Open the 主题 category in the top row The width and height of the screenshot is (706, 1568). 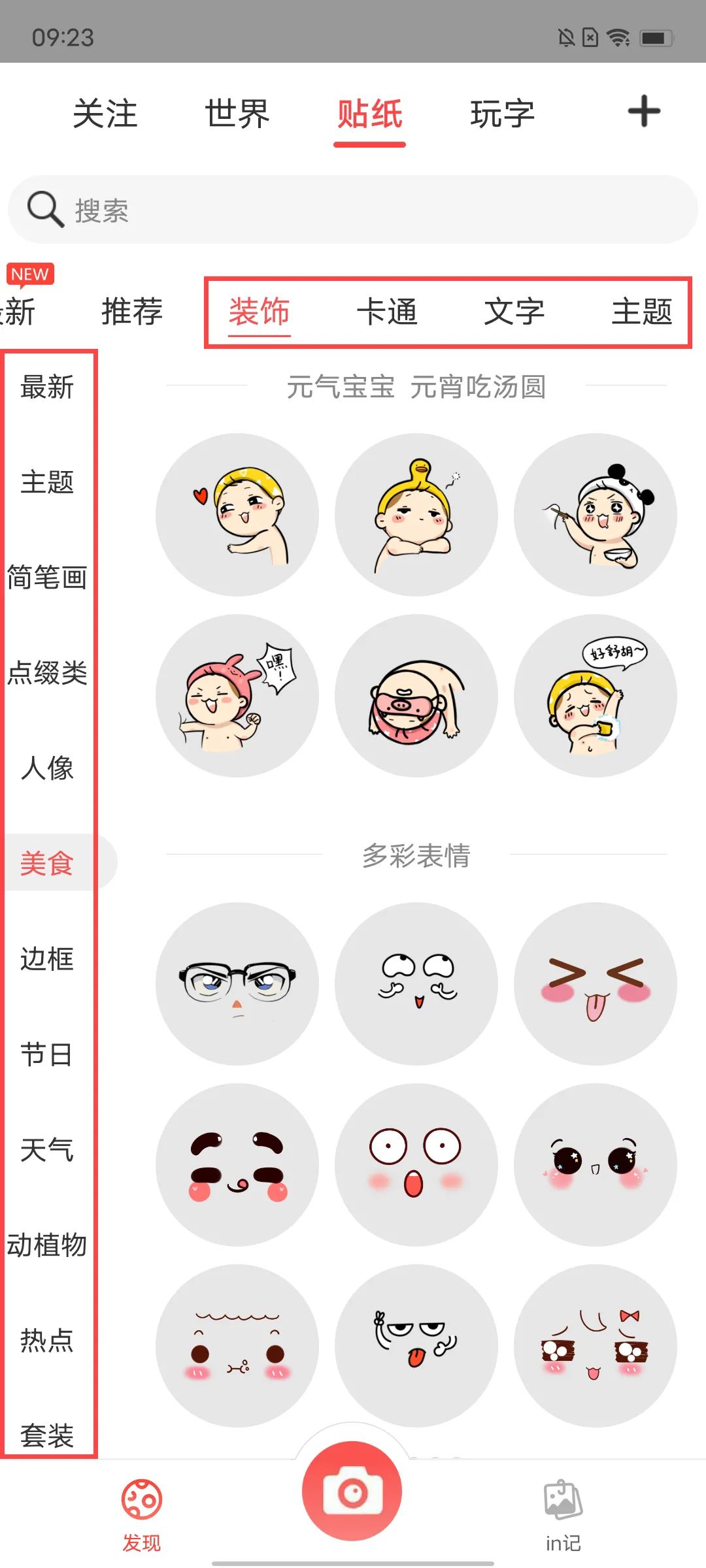(643, 312)
